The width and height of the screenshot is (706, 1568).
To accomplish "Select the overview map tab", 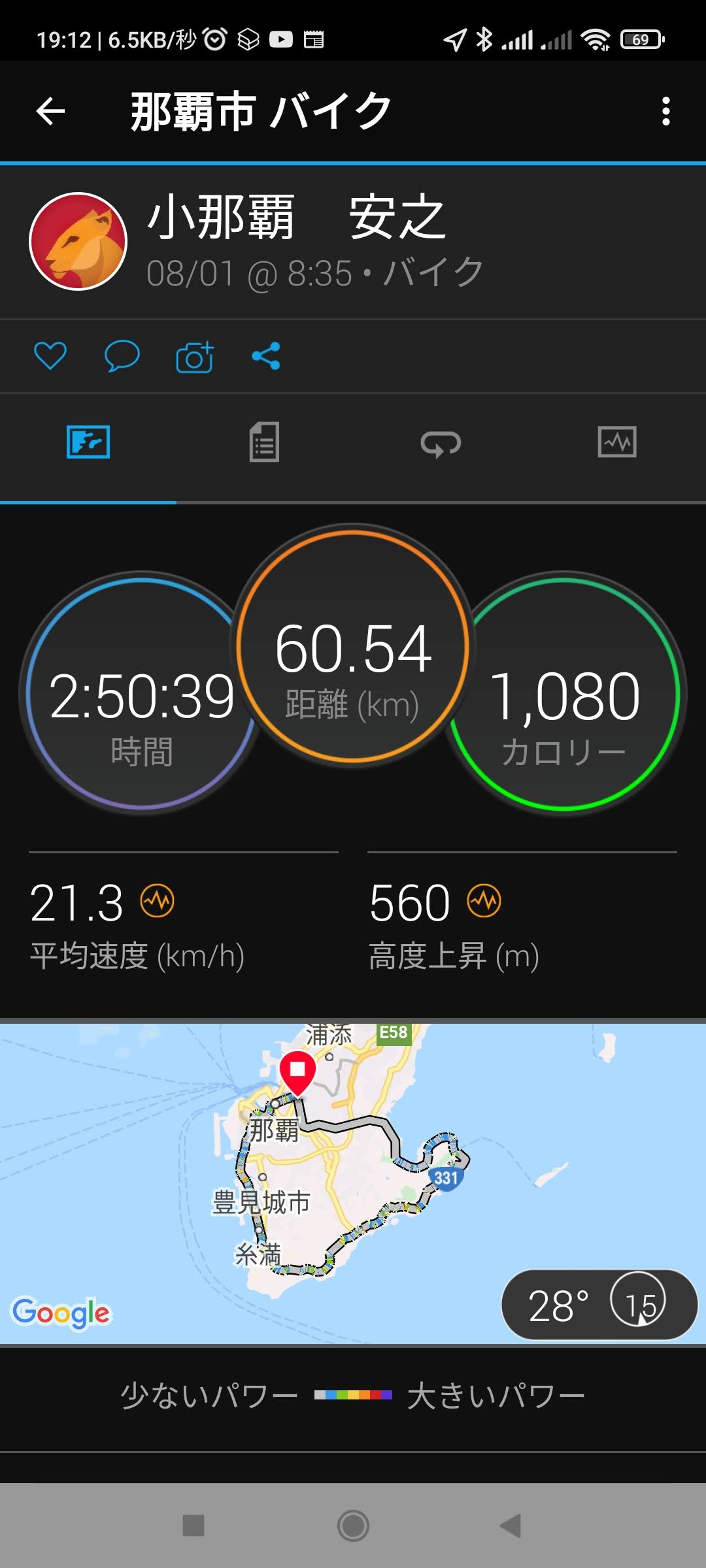I will click(88, 442).
